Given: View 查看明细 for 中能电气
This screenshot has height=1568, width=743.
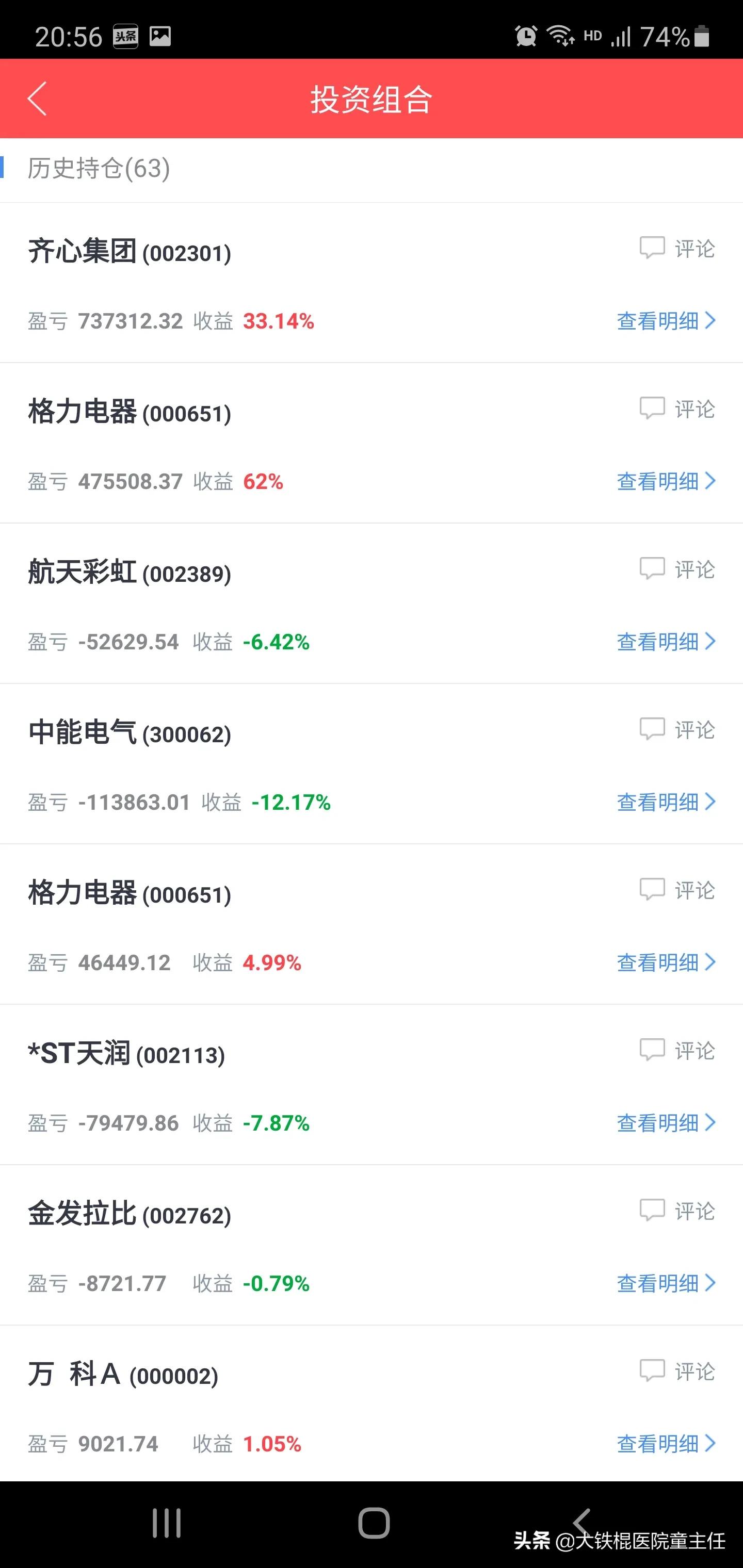Looking at the screenshot, I should tap(666, 802).
